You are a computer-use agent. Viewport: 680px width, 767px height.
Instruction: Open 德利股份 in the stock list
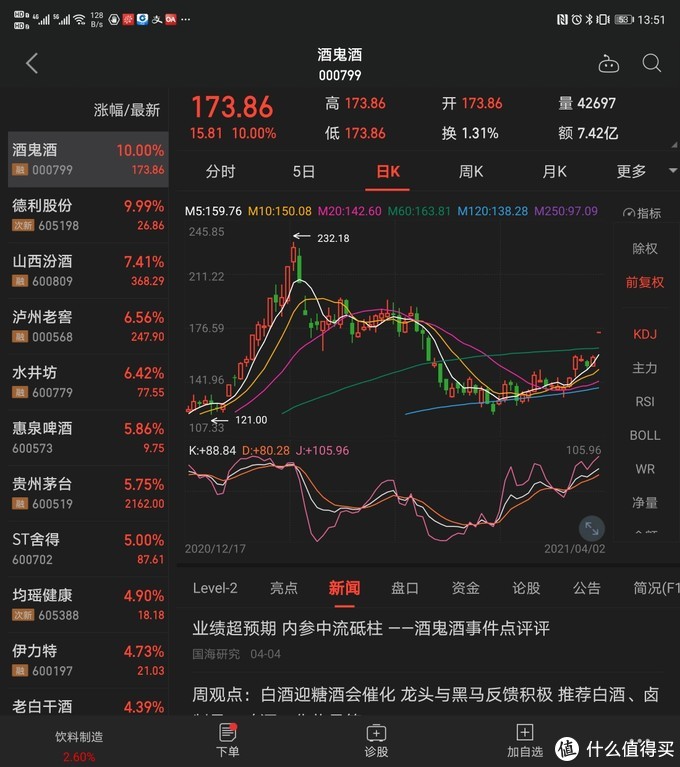pos(84,214)
